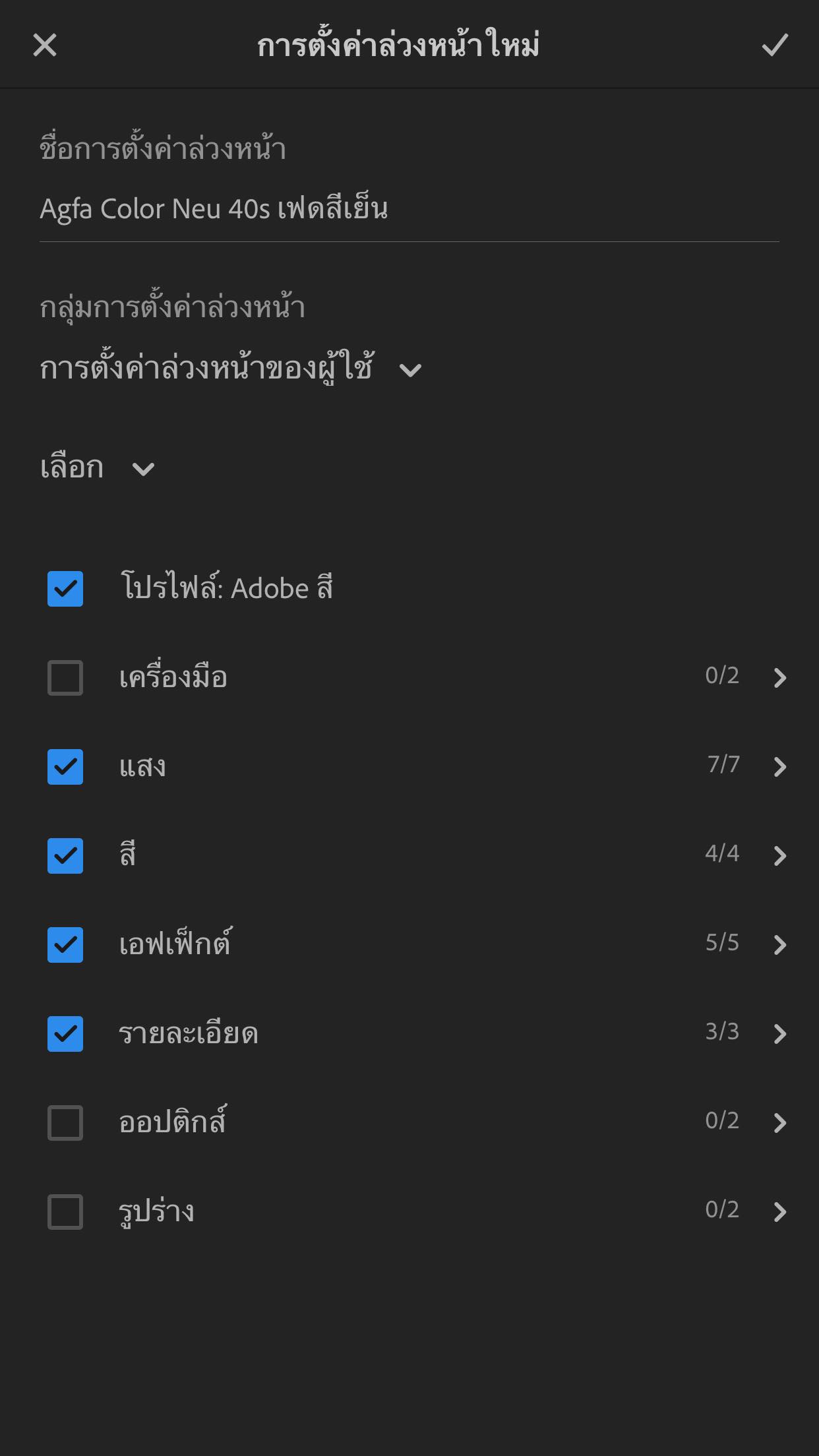Uncheck the แสง checkbox
This screenshot has height=1456, width=819.
(x=65, y=766)
